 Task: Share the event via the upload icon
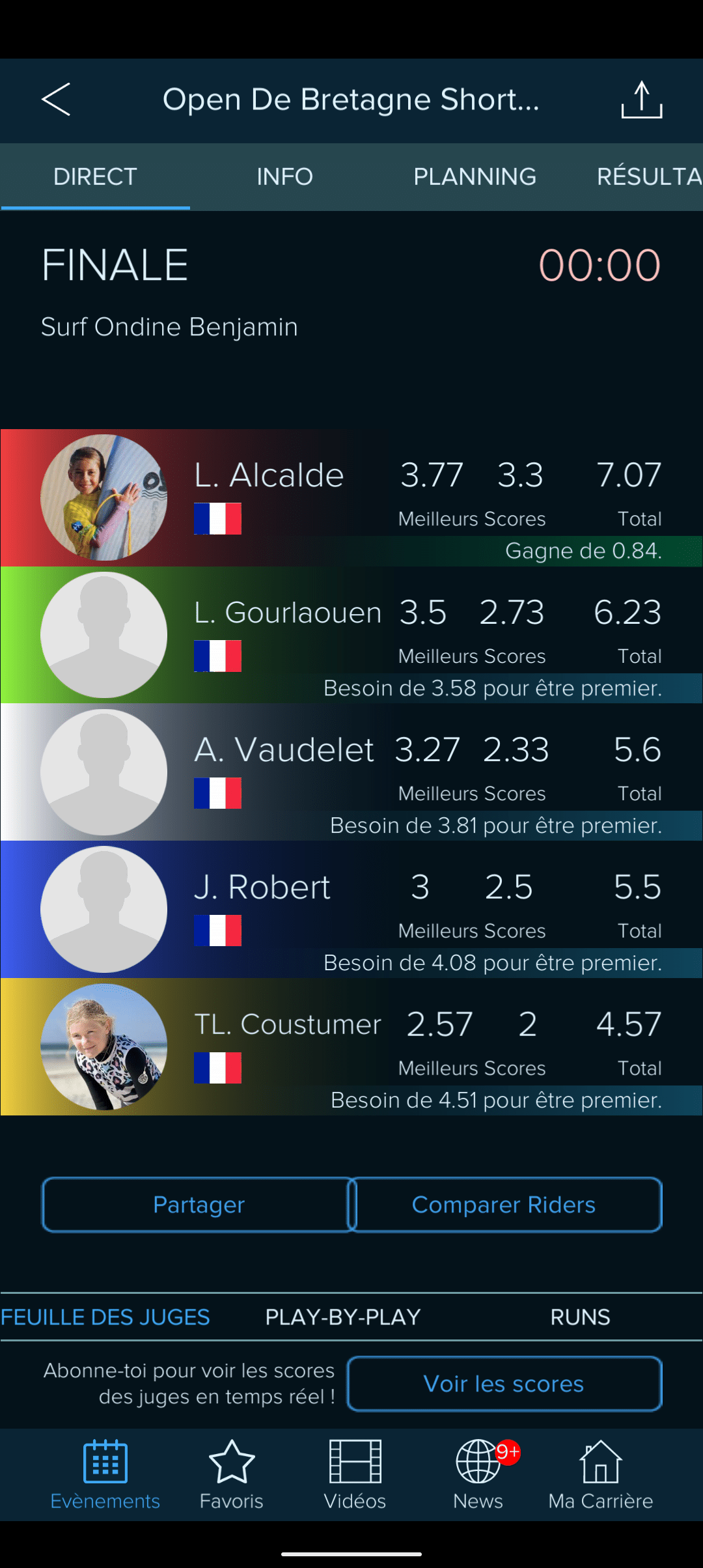coord(642,100)
